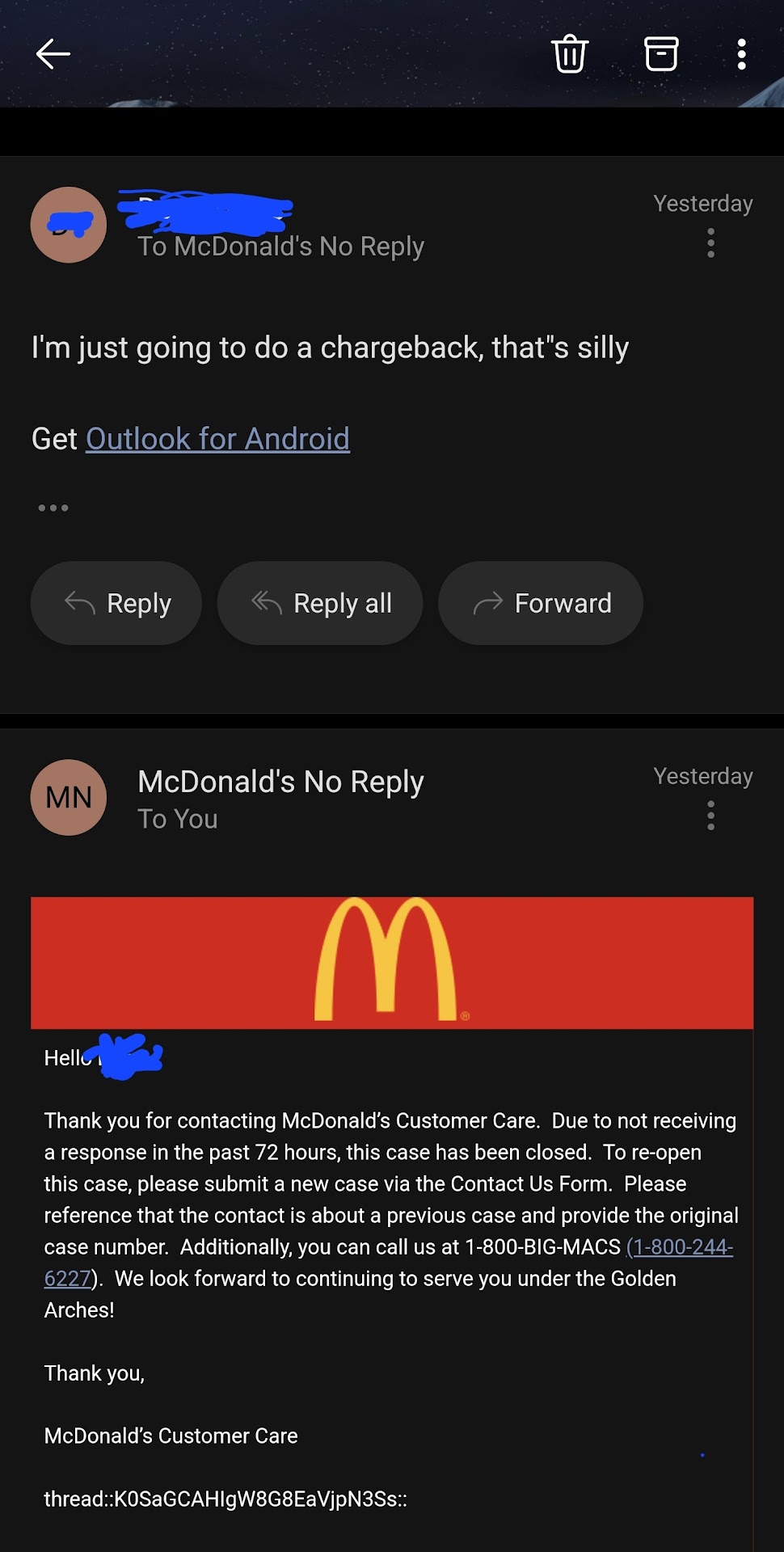The width and height of the screenshot is (784, 1552).
Task: Archive this email thread
Action: tap(660, 54)
